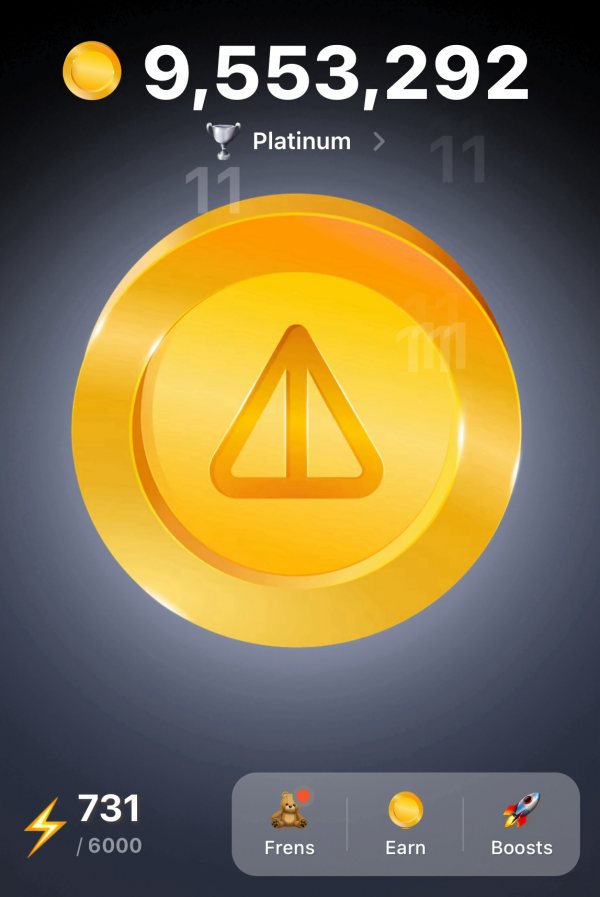Open the Frens tab
The height and width of the screenshot is (897, 600).
click(x=289, y=824)
